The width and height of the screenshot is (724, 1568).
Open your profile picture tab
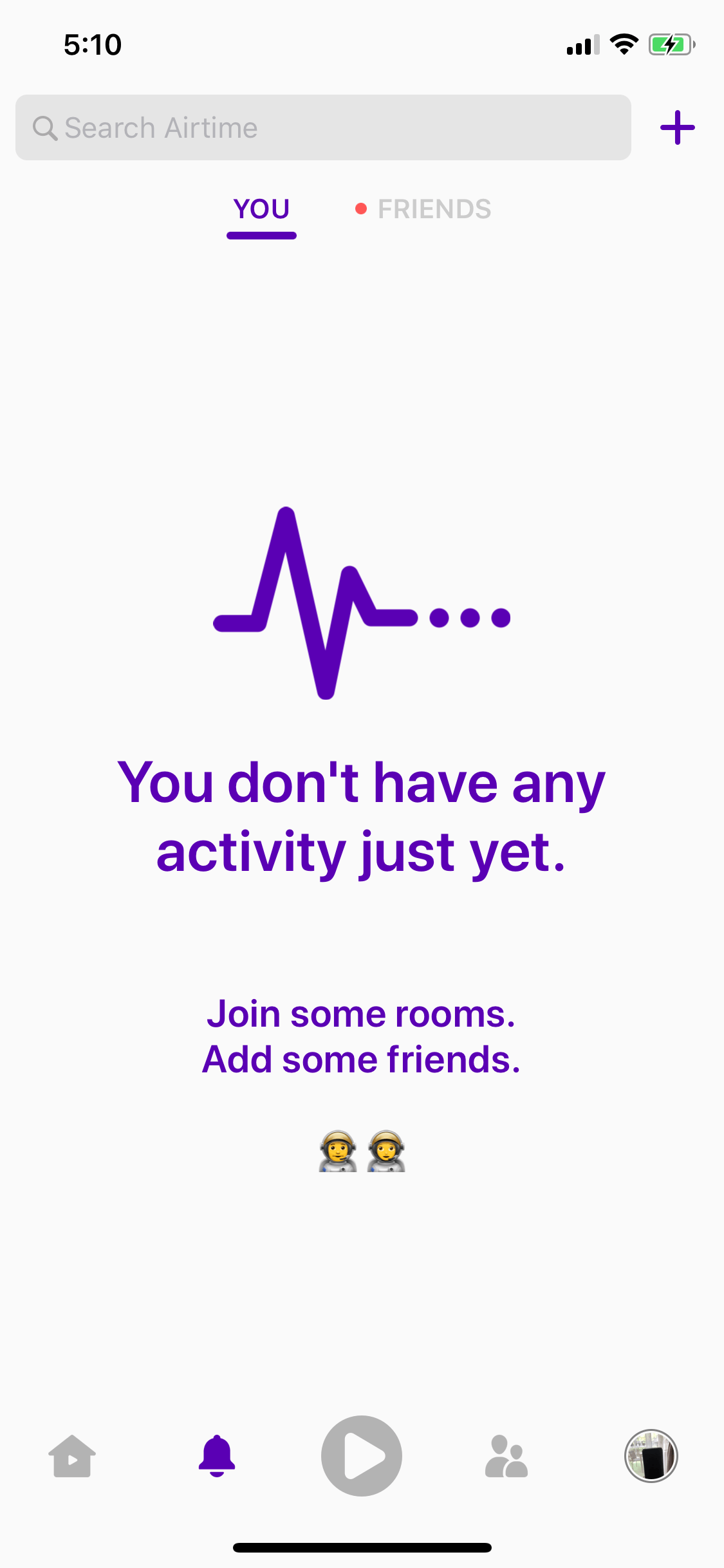651,1456
